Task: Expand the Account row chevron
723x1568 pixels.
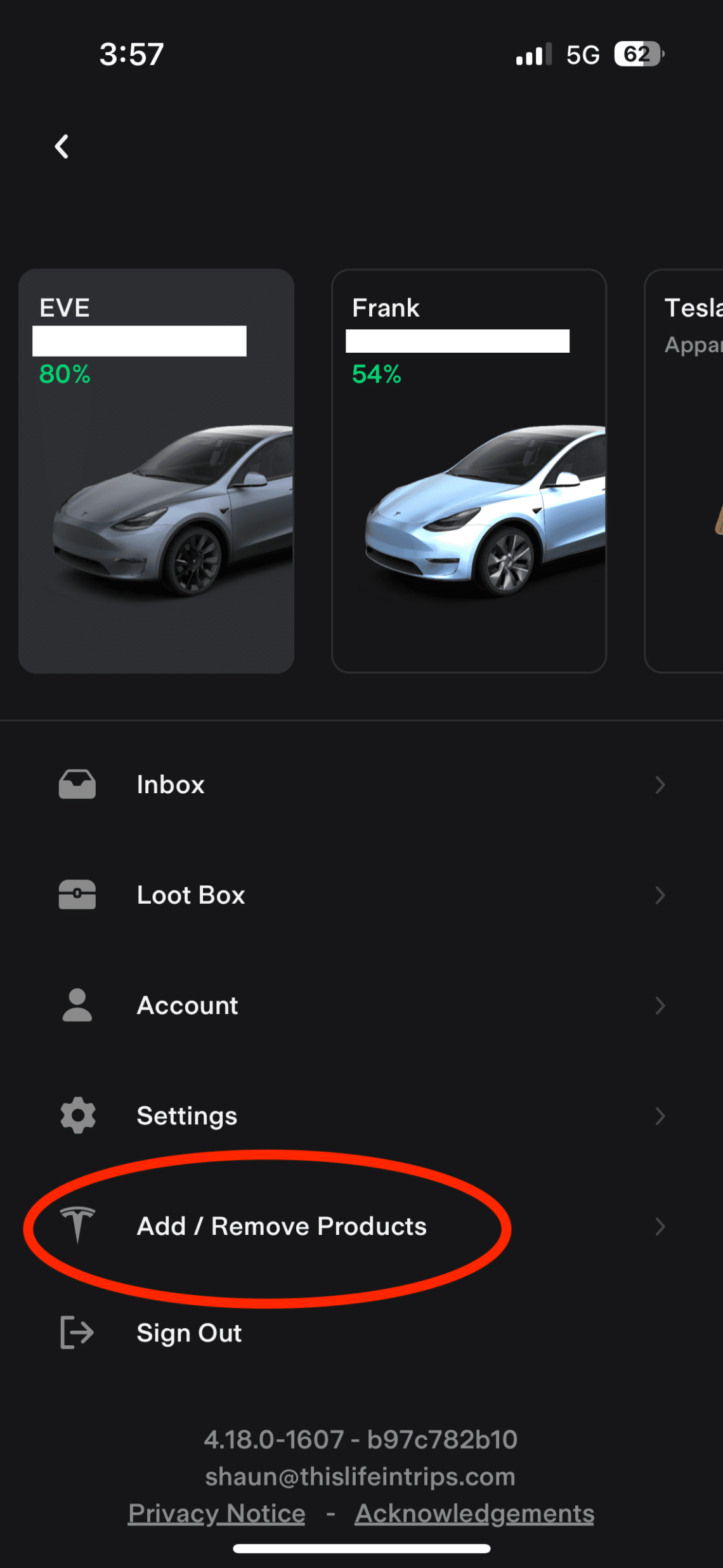Action: (660, 1005)
